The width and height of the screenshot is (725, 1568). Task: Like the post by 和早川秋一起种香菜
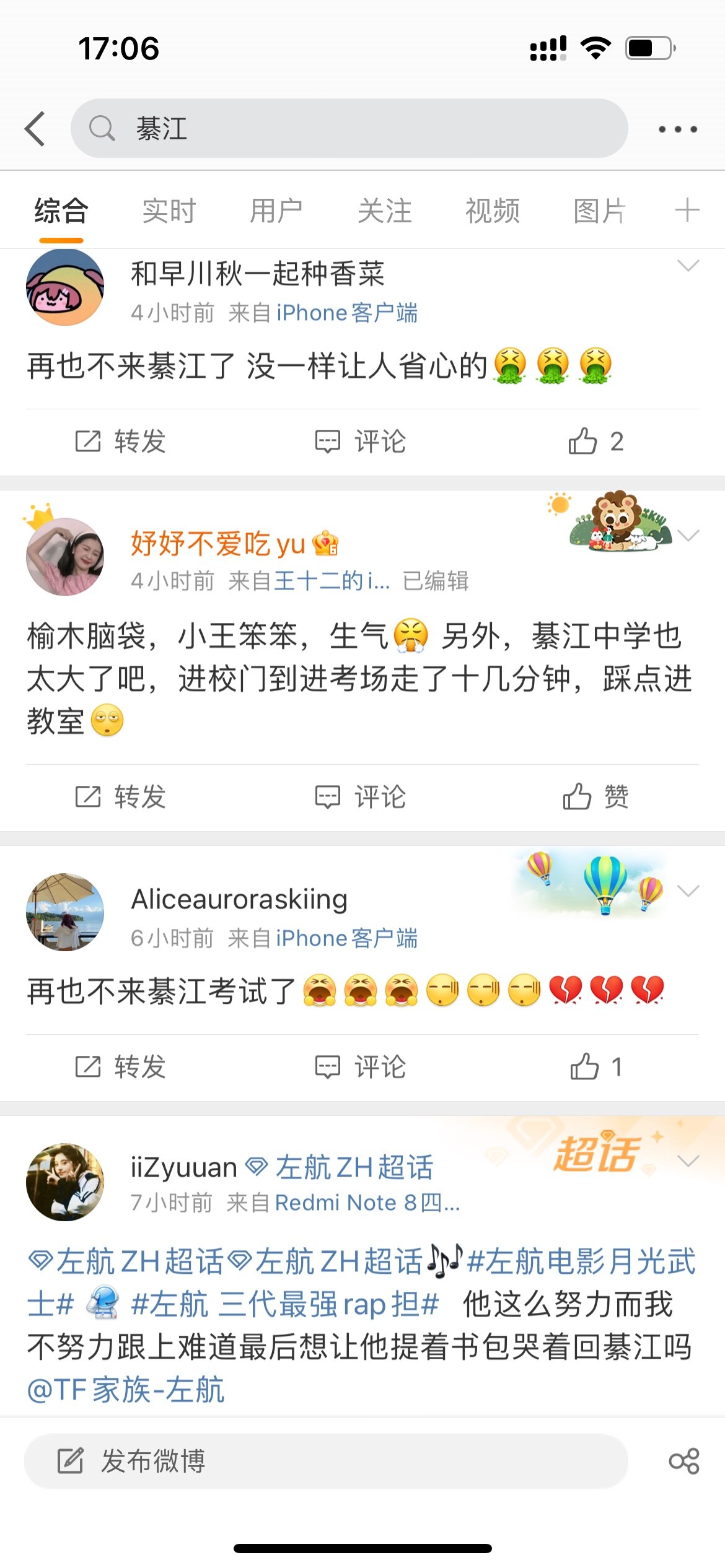[x=595, y=442]
